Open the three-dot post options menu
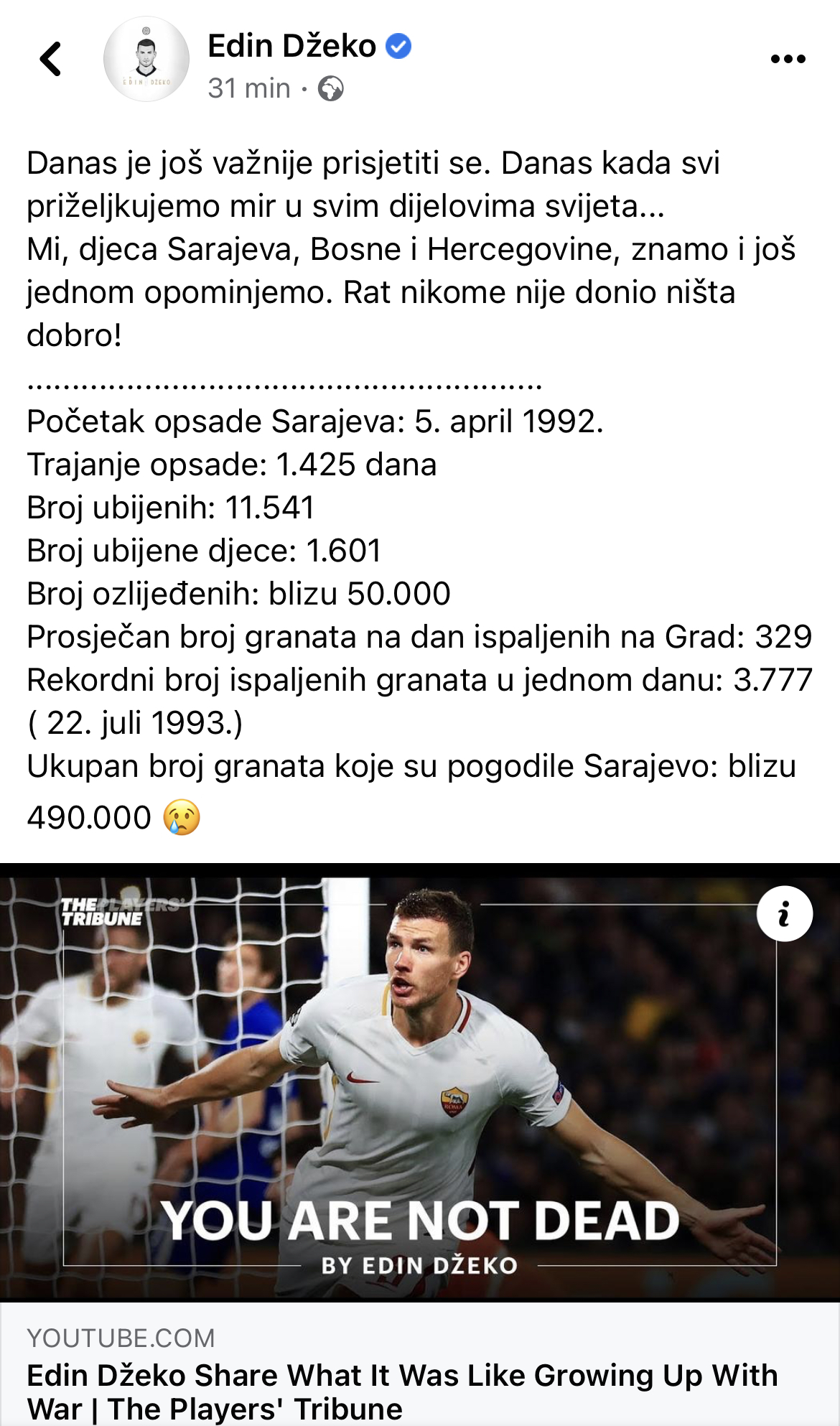The width and height of the screenshot is (840, 1426). pos(788,59)
